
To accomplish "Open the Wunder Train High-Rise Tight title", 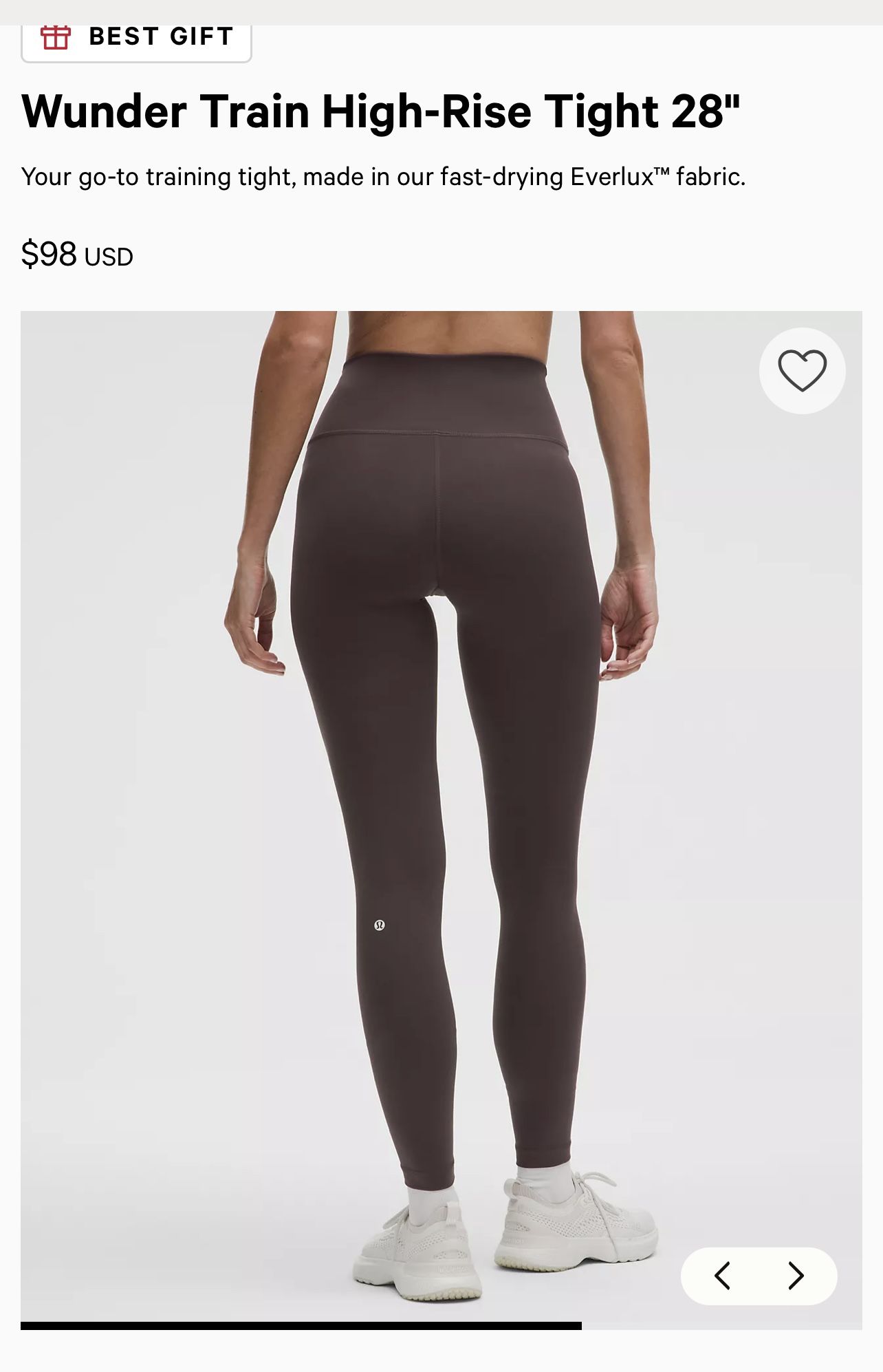I will (x=381, y=112).
